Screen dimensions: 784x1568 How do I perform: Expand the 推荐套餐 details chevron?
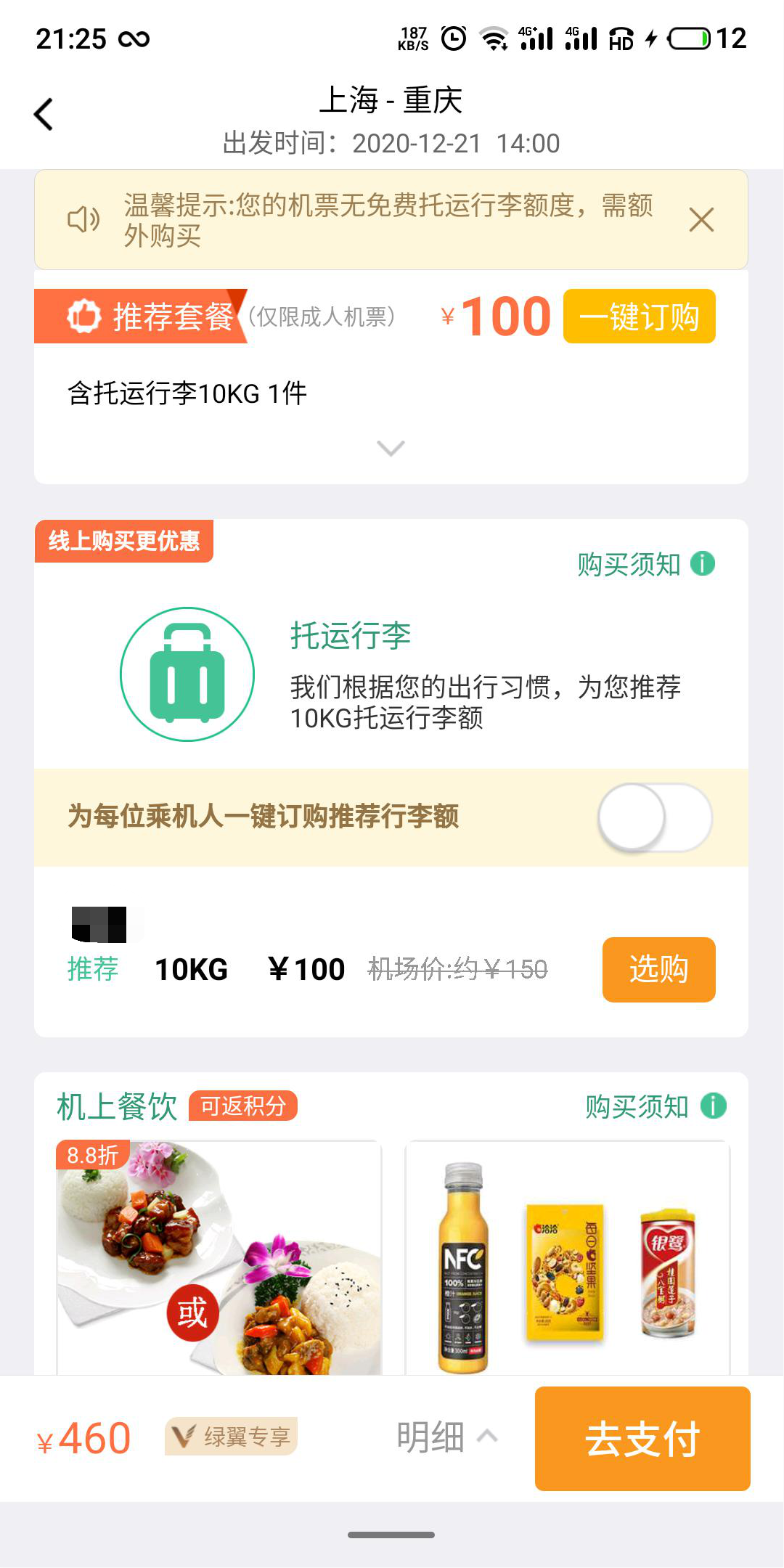[391, 448]
